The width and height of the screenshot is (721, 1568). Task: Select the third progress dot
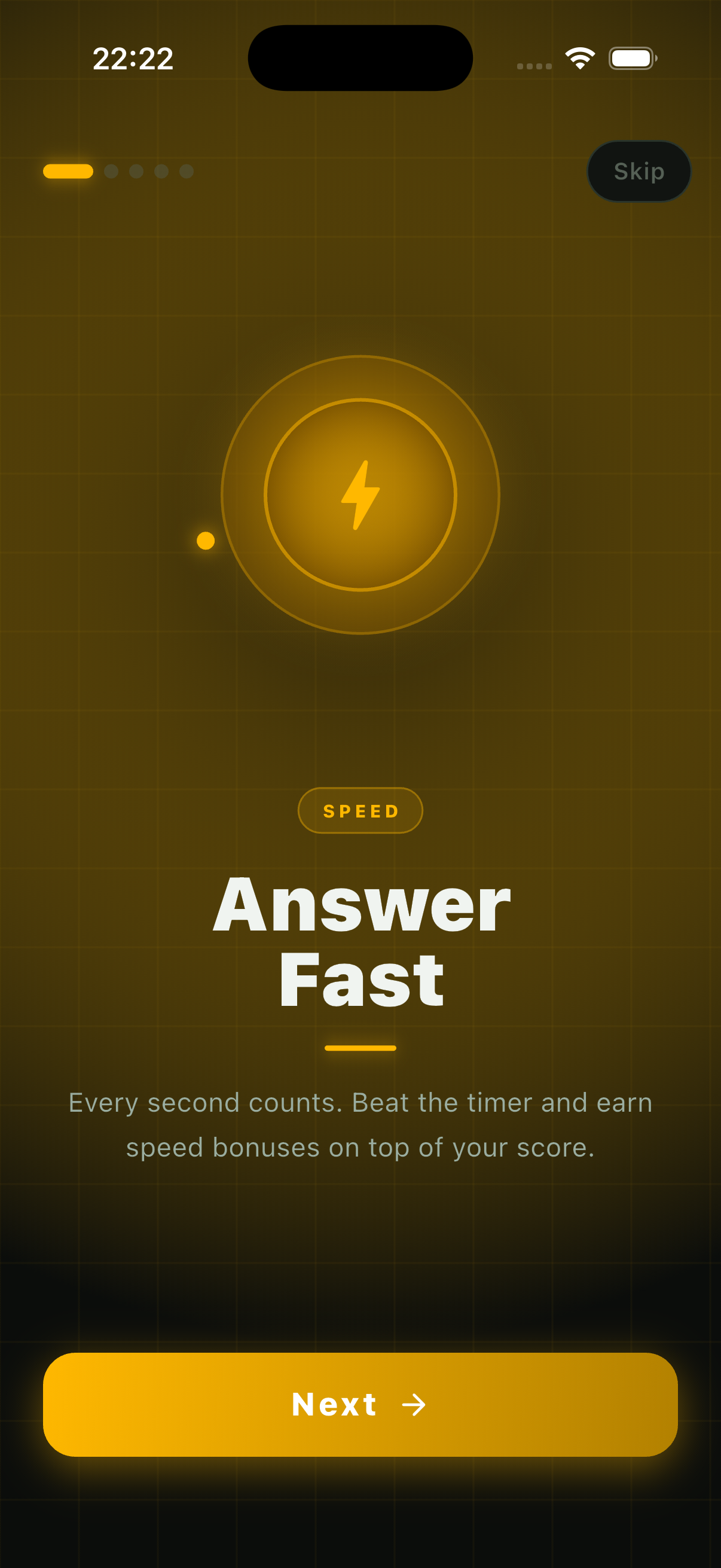(x=136, y=171)
